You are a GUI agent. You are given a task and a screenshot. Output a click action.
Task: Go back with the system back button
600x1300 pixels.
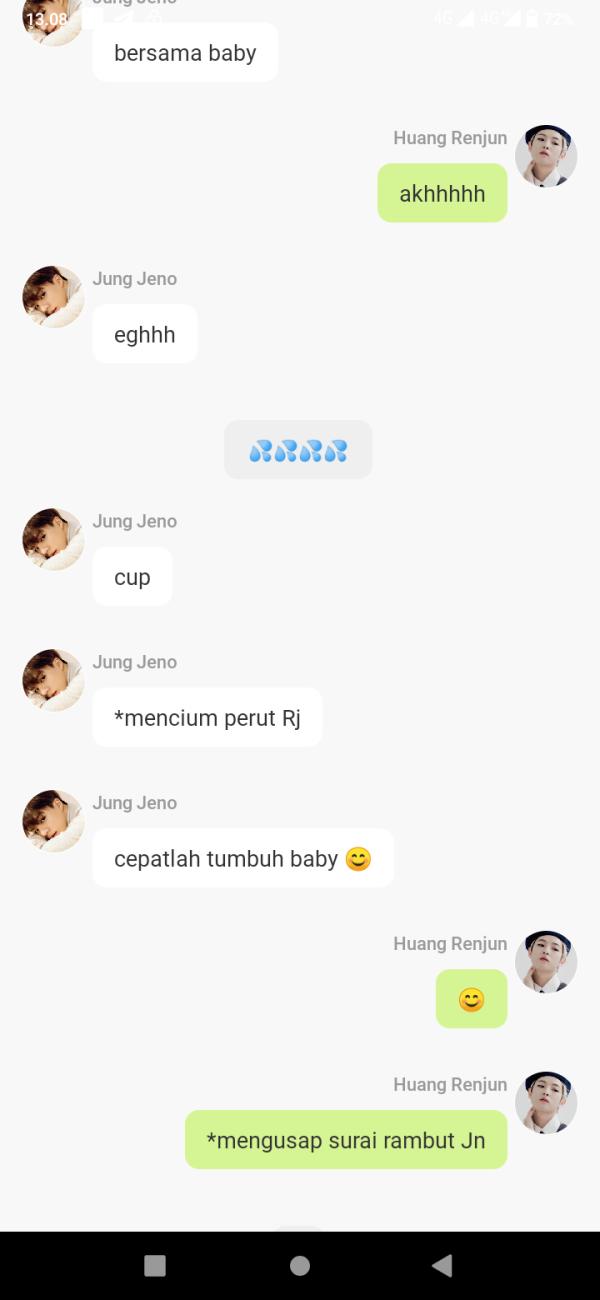[442, 1265]
